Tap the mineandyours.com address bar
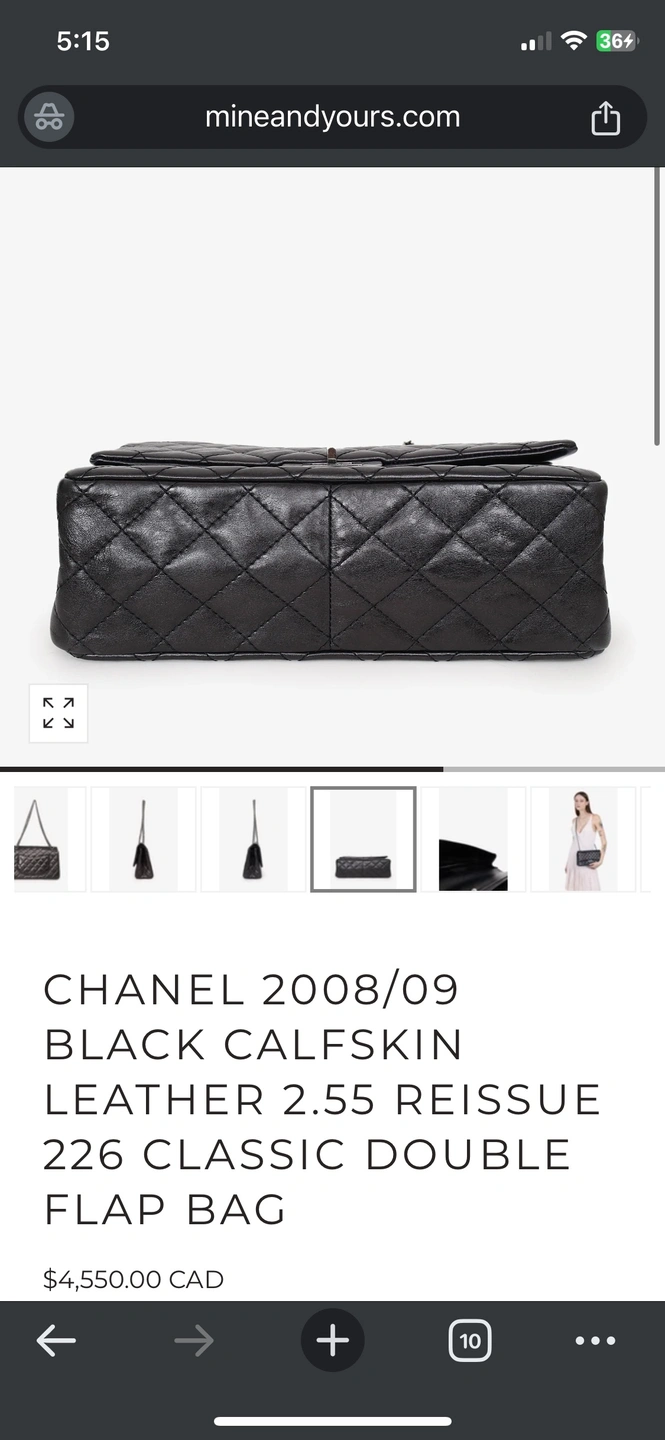Image resolution: width=665 pixels, height=1440 pixels. pos(332,118)
